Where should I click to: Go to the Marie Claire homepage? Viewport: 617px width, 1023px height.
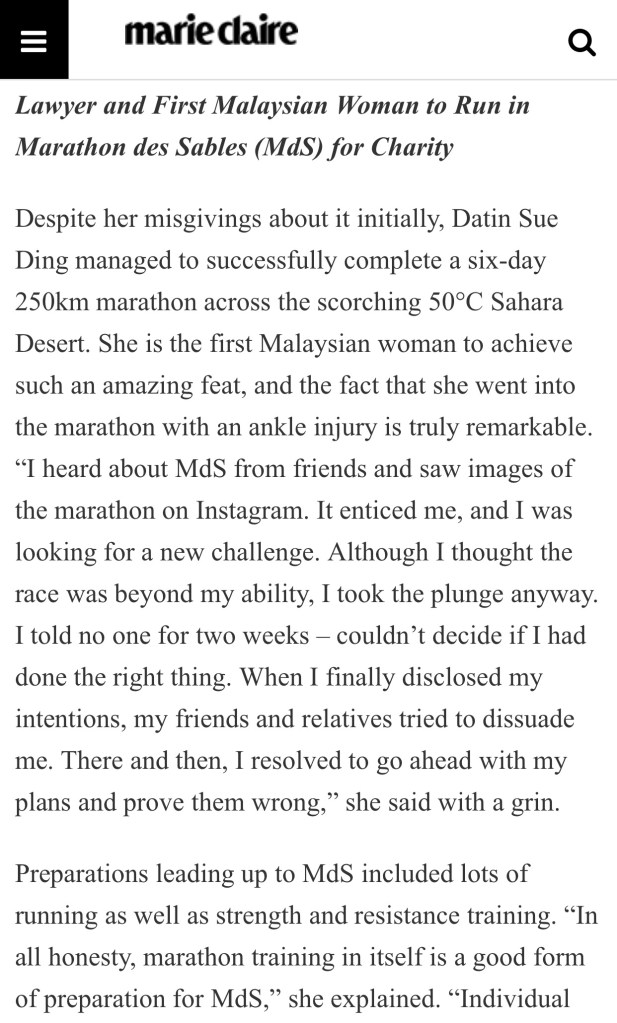pyautogui.click(x=211, y=31)
